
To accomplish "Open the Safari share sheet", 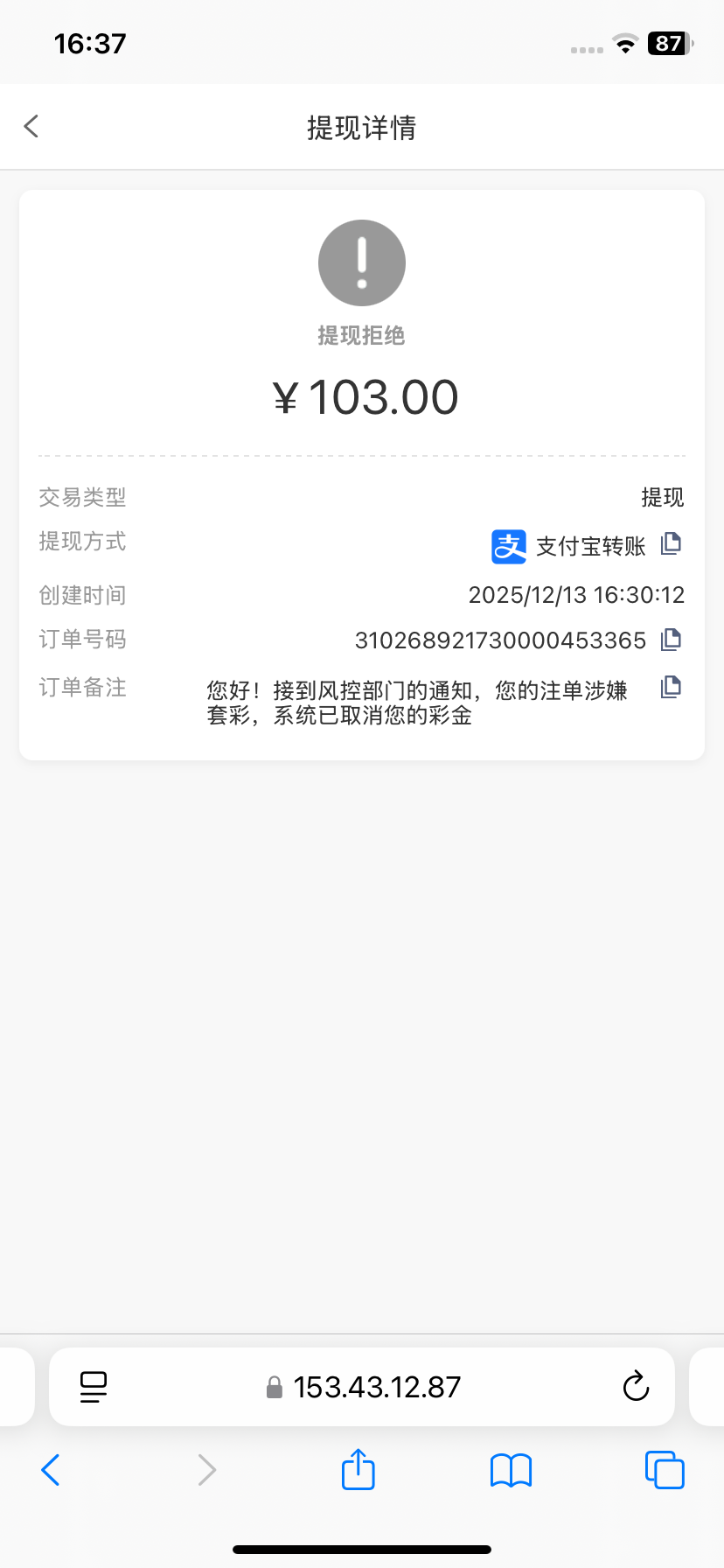I will pos(359,1469).
